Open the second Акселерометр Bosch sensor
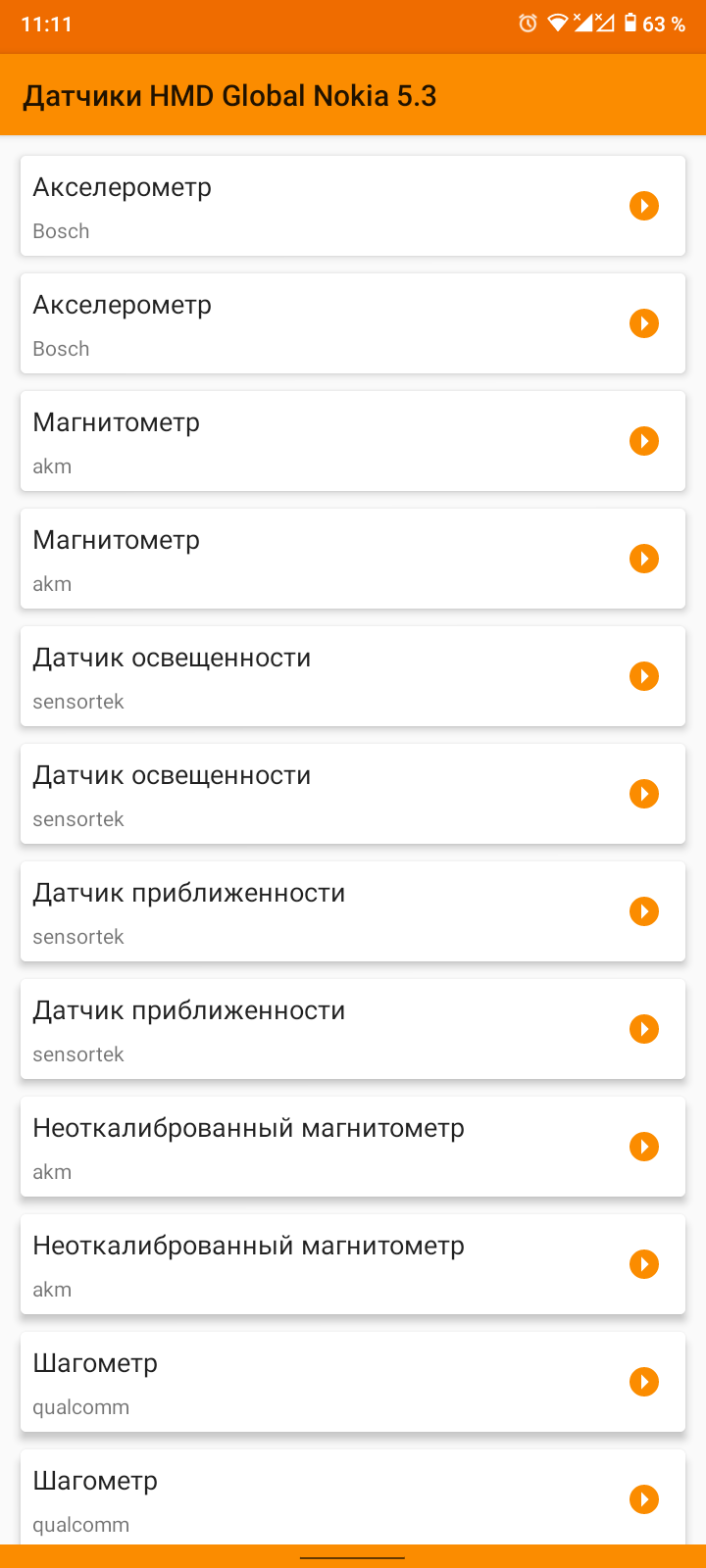706x1568 pixels. [353, 323]
